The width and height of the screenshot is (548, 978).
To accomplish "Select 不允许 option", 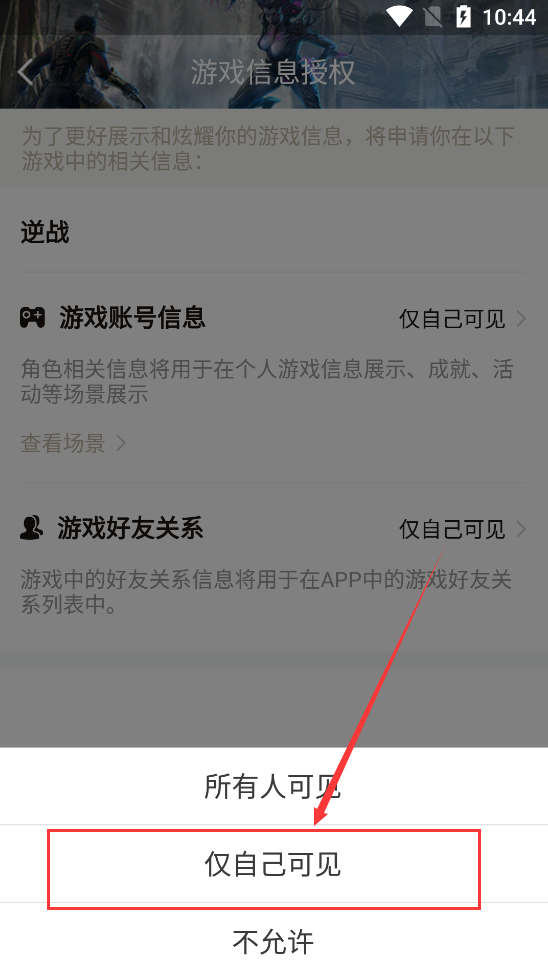I will click(x=274, y=941).
